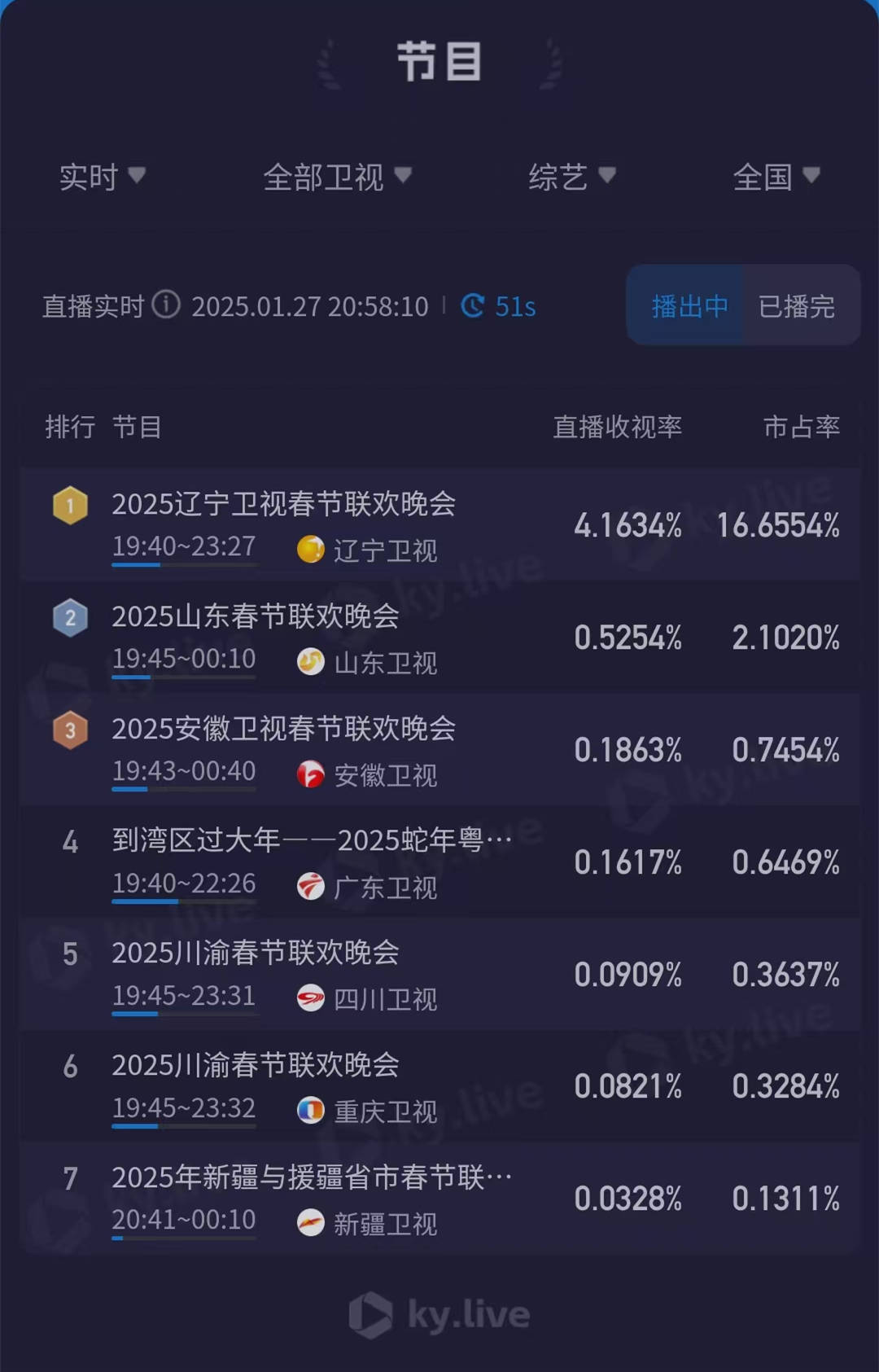Viewport: 879px width, 1372px height.
Task: Select the 播出中 segment
Action: click(x=689, y=306)
